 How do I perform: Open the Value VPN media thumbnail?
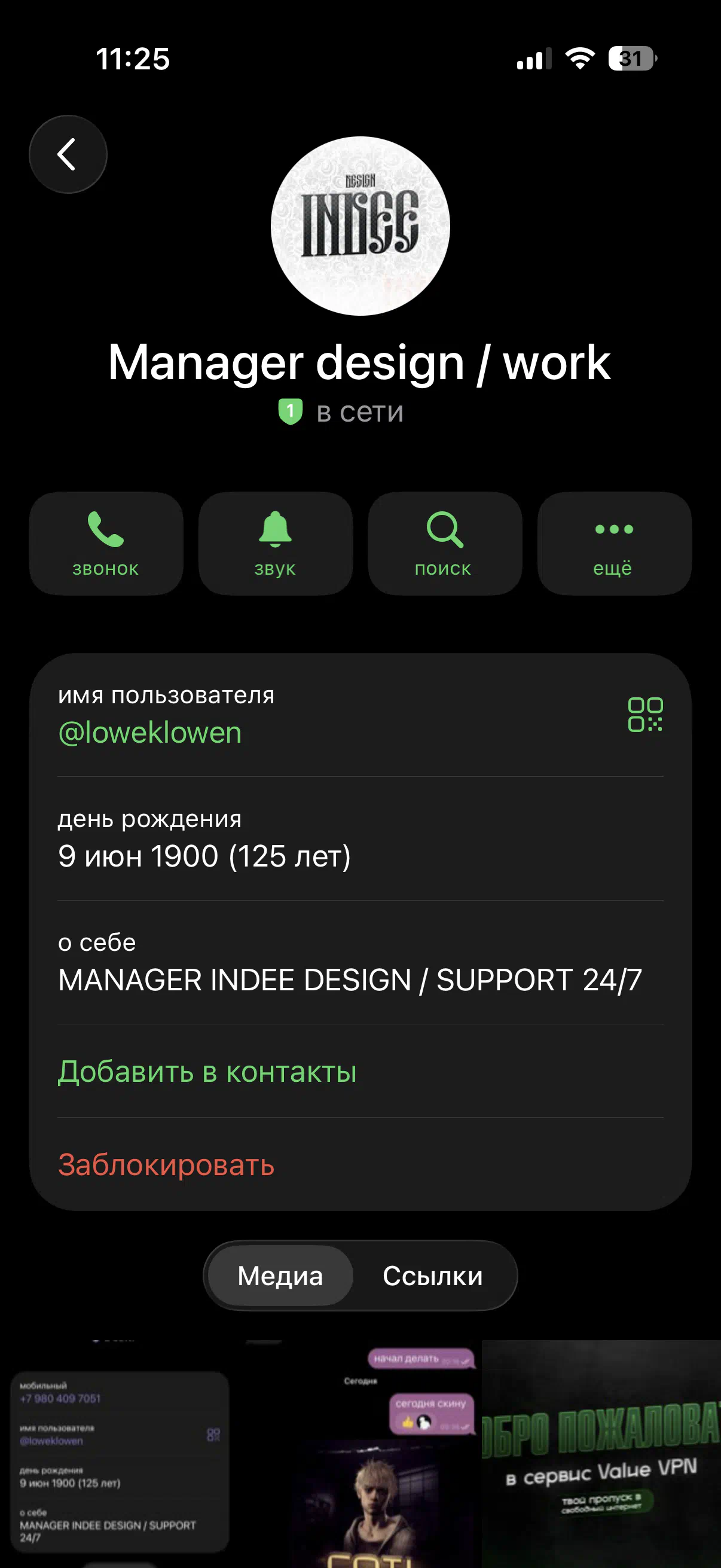click(601, 1455)
